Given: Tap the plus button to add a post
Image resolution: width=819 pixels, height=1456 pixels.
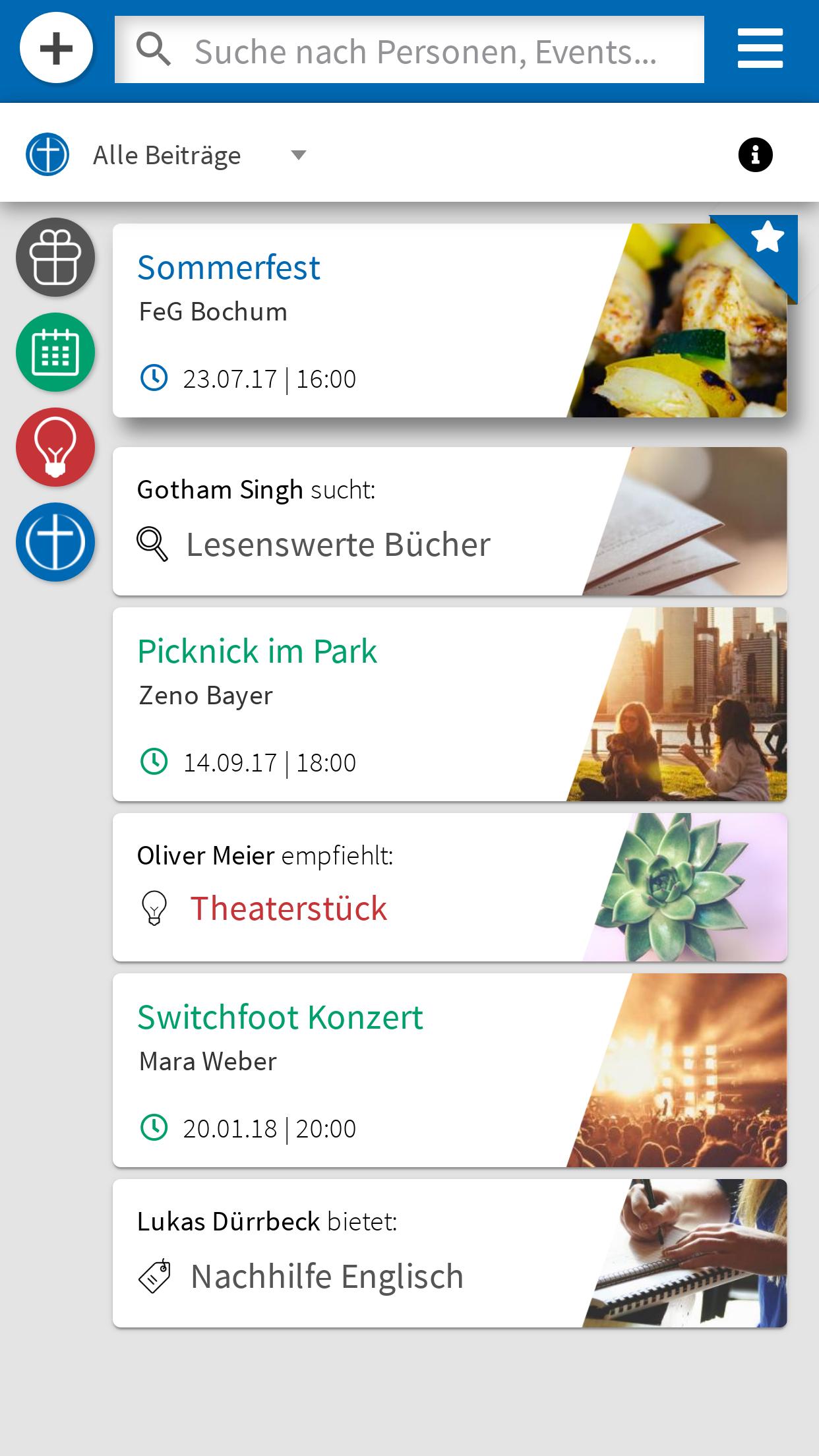Looking at the screenshot, I should point(56,48).
